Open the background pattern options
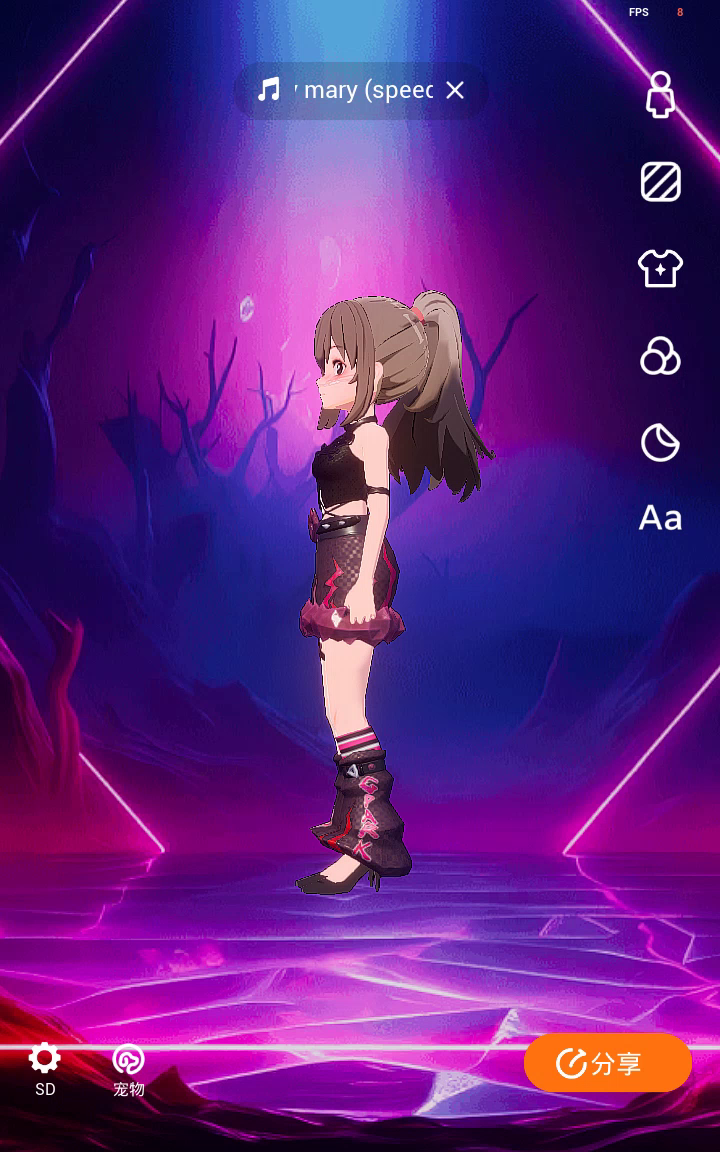The image size is (720, 1152). pos(660,181)
